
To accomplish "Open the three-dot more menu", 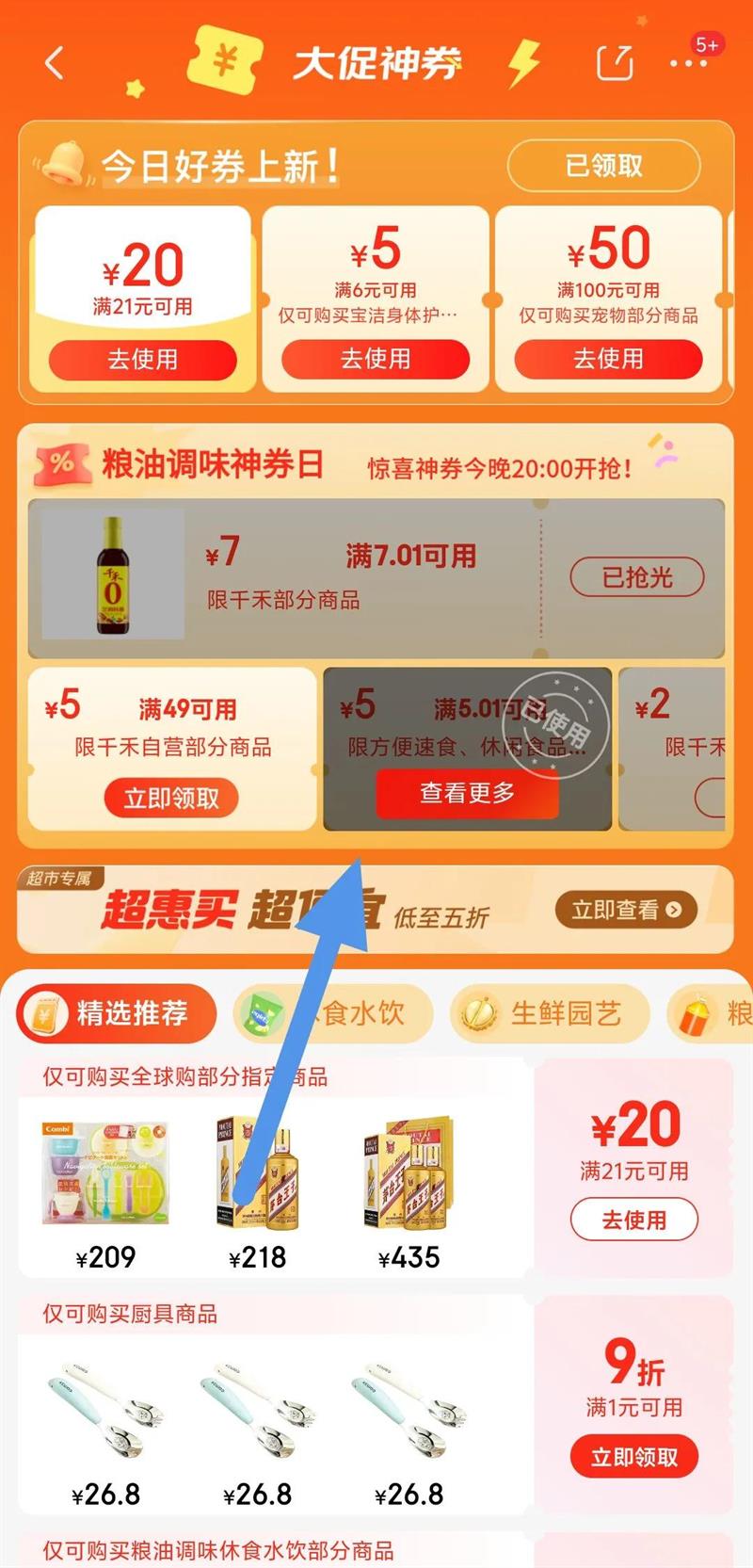I will (x=688, y=63).
